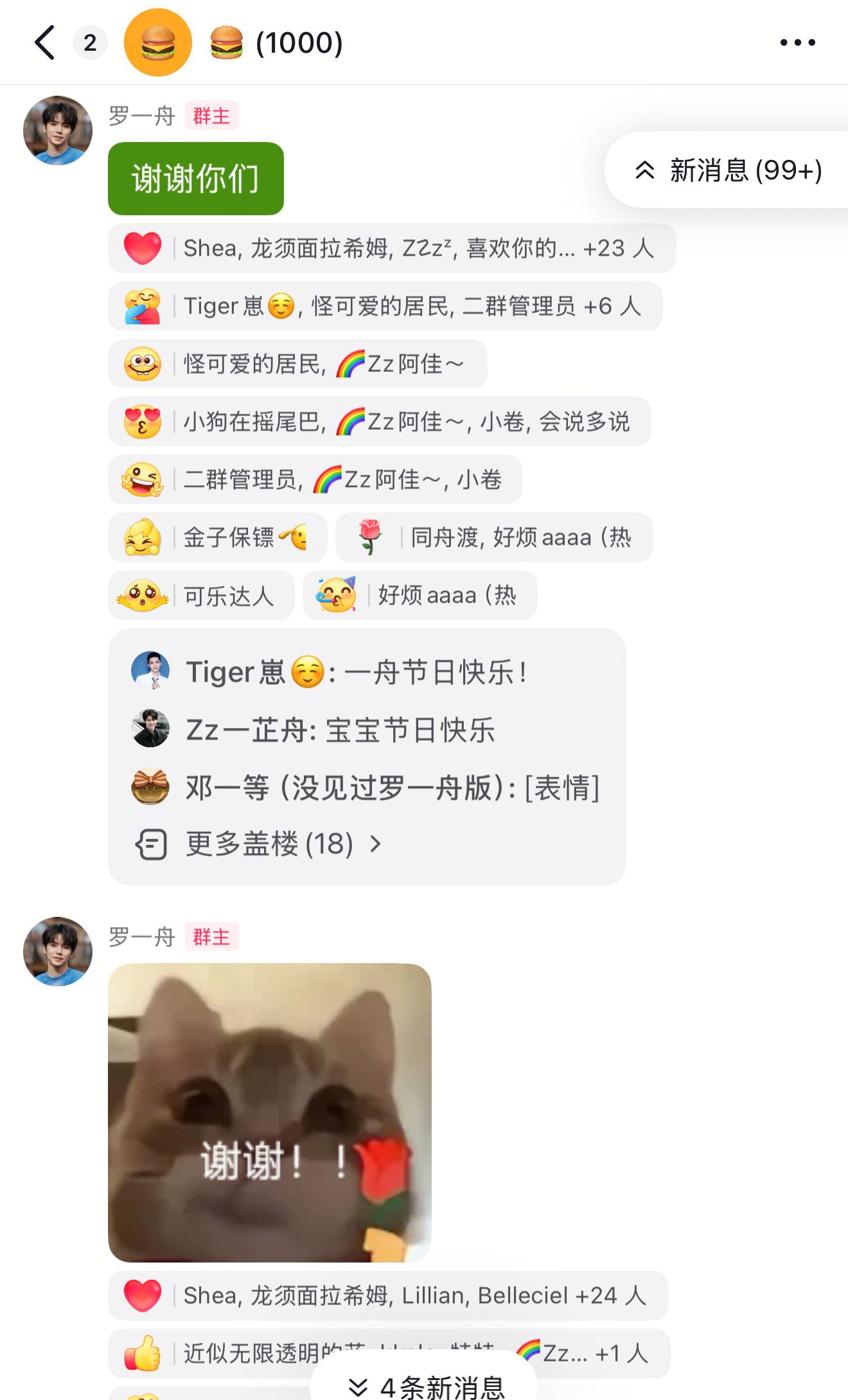Viewport: 848px width, 1400px height.
Task: Jump to the 99+ new messages
Action: (x=728, y=170)
